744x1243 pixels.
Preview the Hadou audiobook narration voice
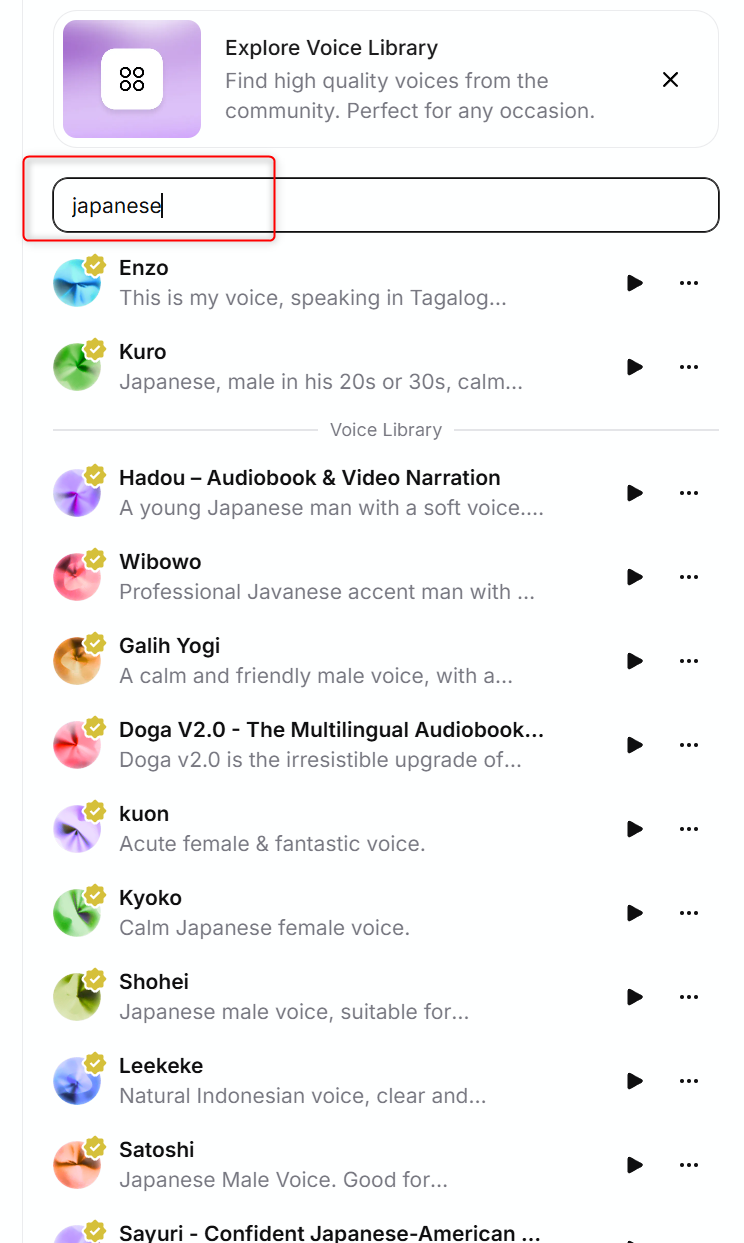[x=634, y=493]
